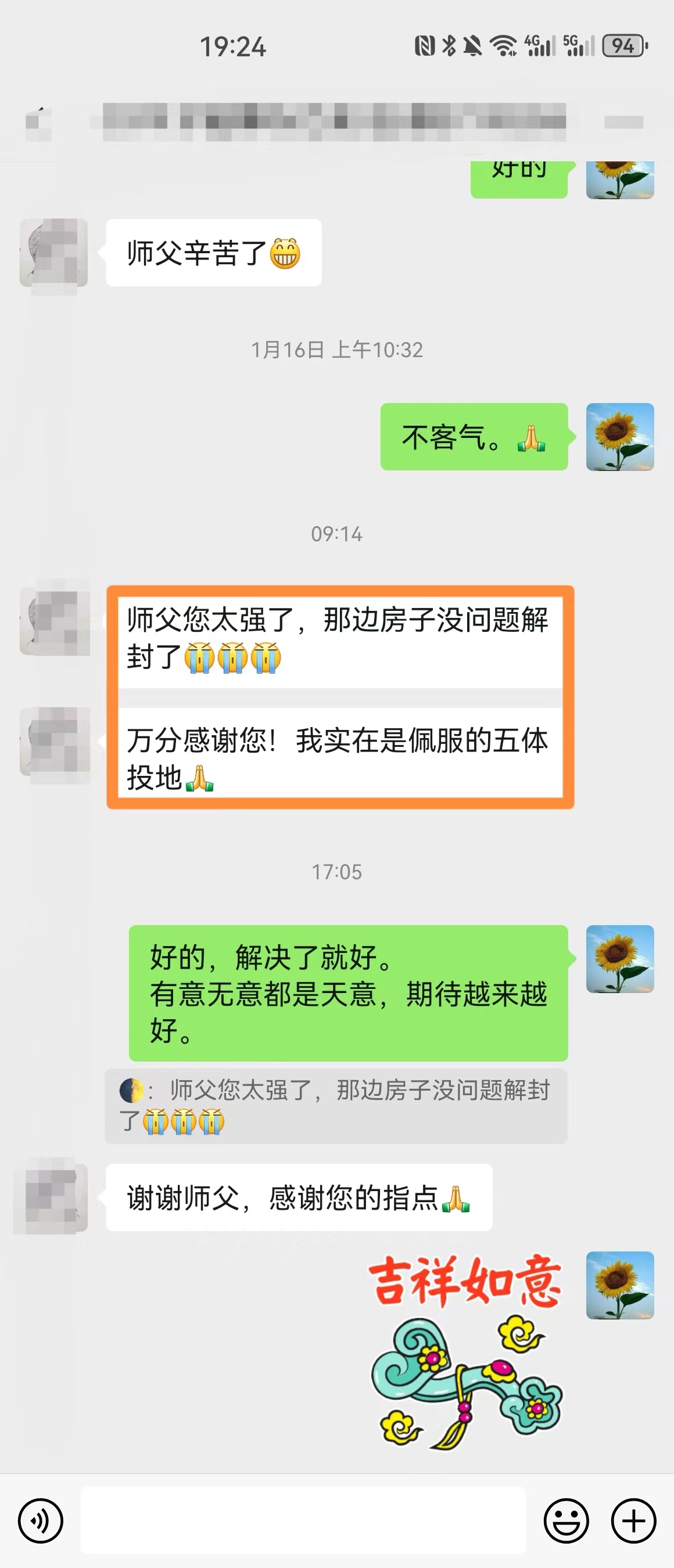
Task: Open contact avatar beside 谢谢师父 message
Action: (x=53, y=1197)
